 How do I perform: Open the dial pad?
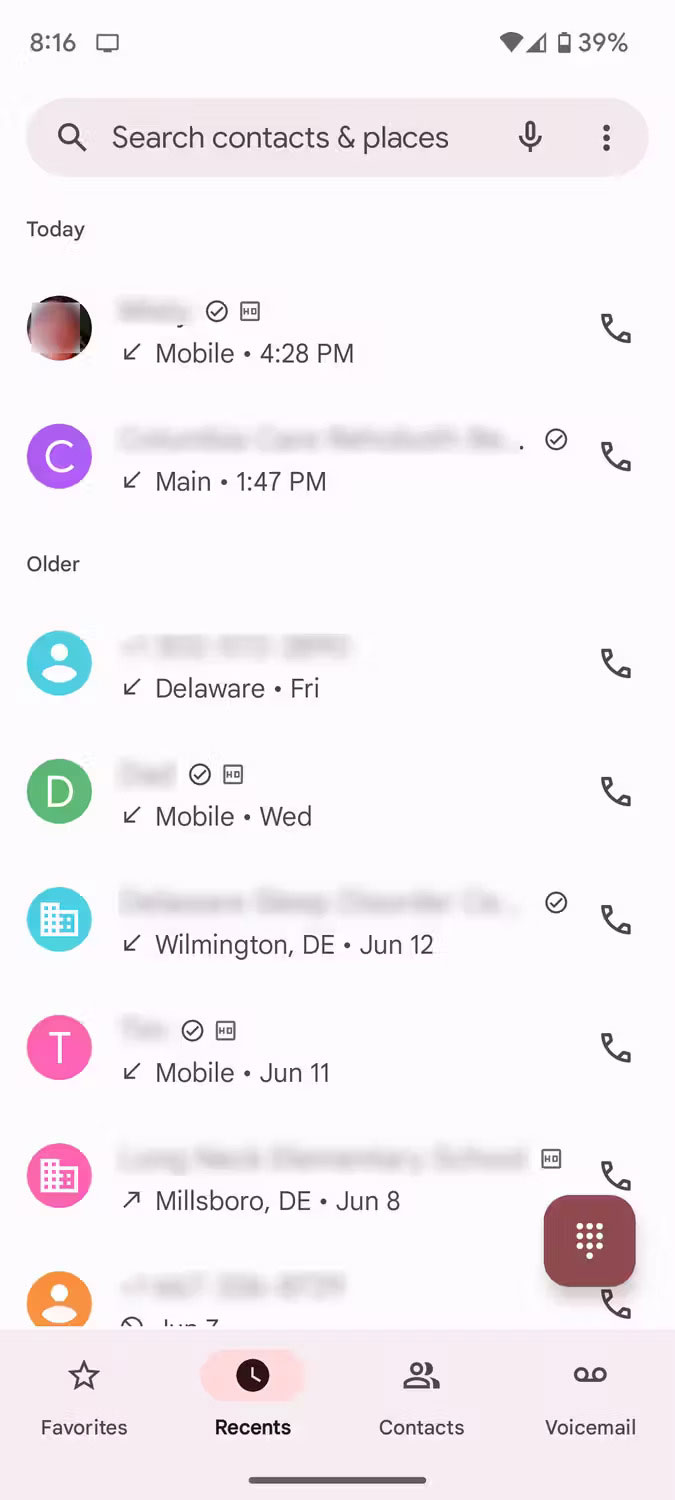[589, 1240]
